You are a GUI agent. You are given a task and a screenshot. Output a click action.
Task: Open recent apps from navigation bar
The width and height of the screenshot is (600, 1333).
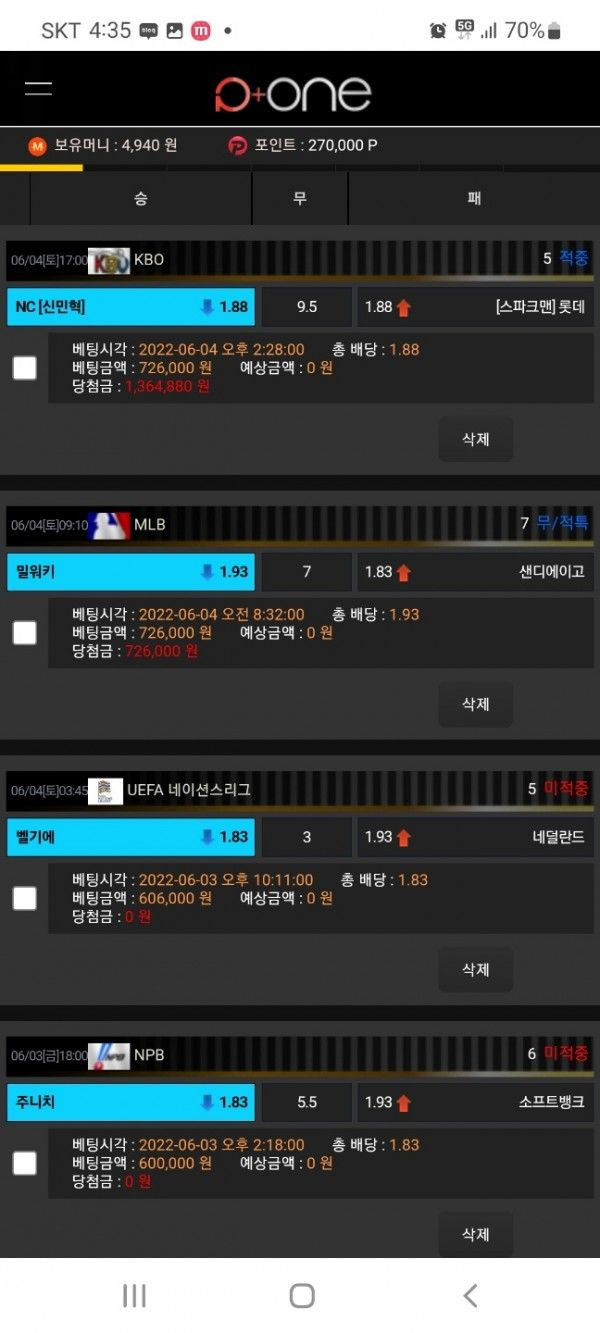[134, 1296]
